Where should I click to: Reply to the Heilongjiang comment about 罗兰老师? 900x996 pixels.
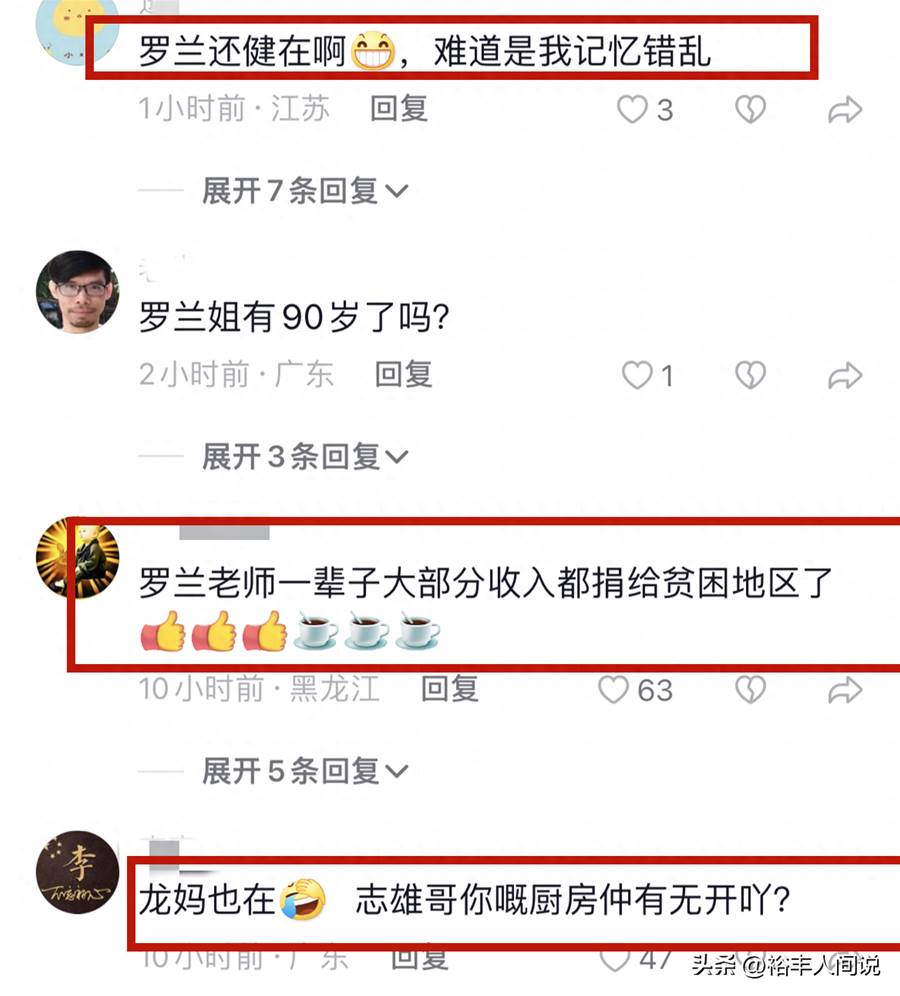[x=449, y=689]
